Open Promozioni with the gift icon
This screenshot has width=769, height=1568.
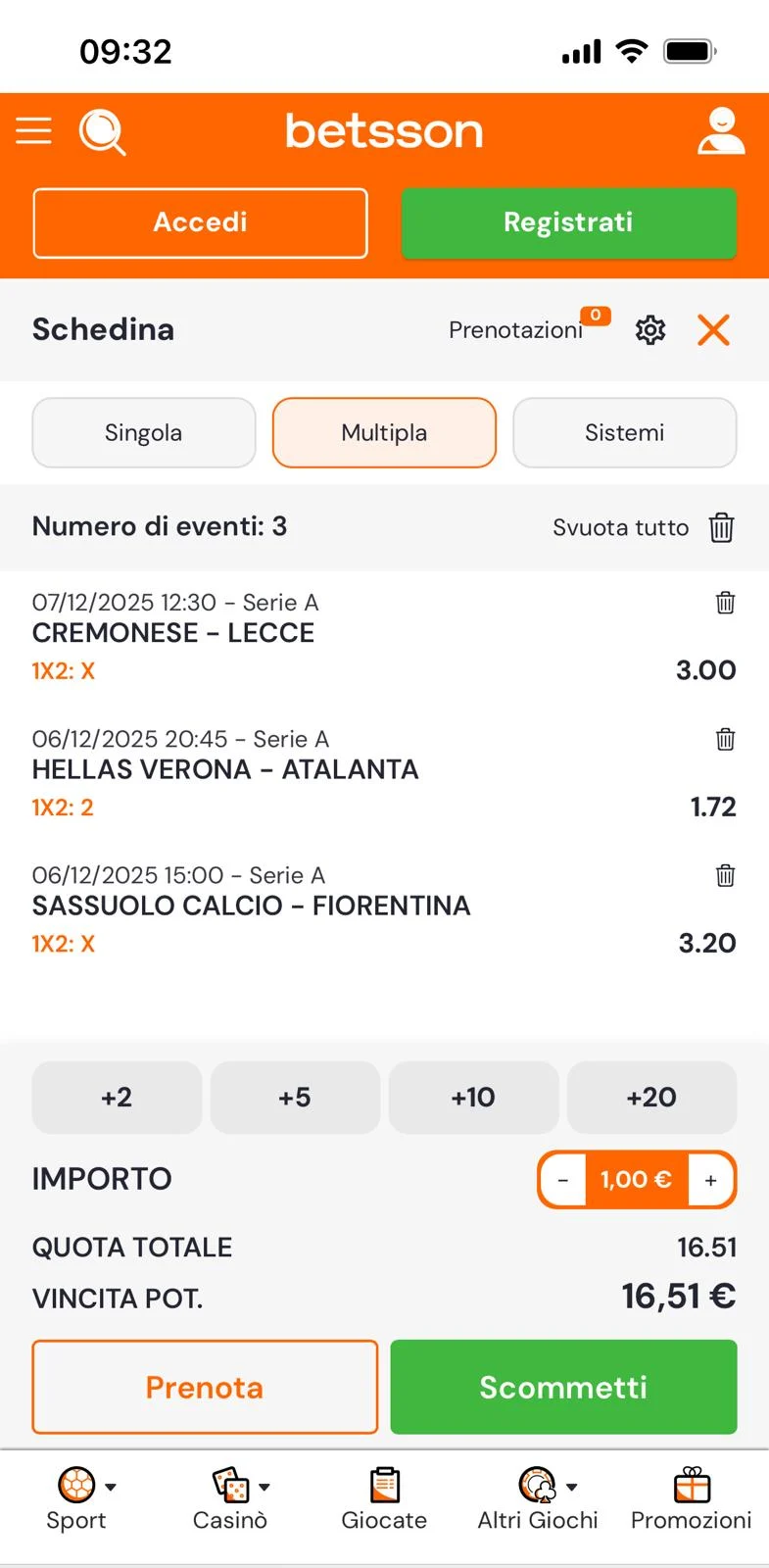[x=691, y=1485]
